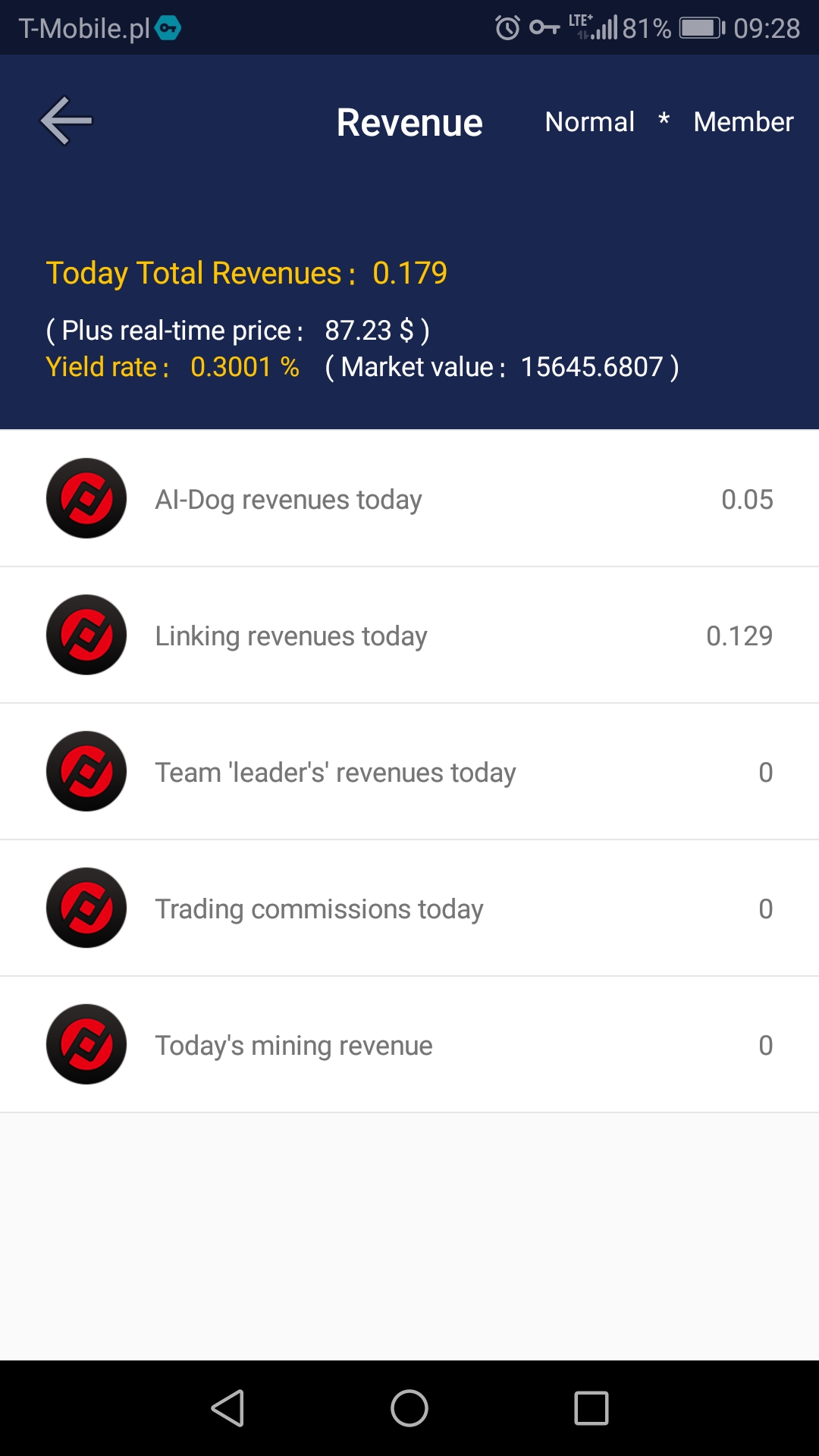This screenshot has height=1456, width=819.
Task: Open Team 'leader's' revenues today row
Action: tap(409, 771)
